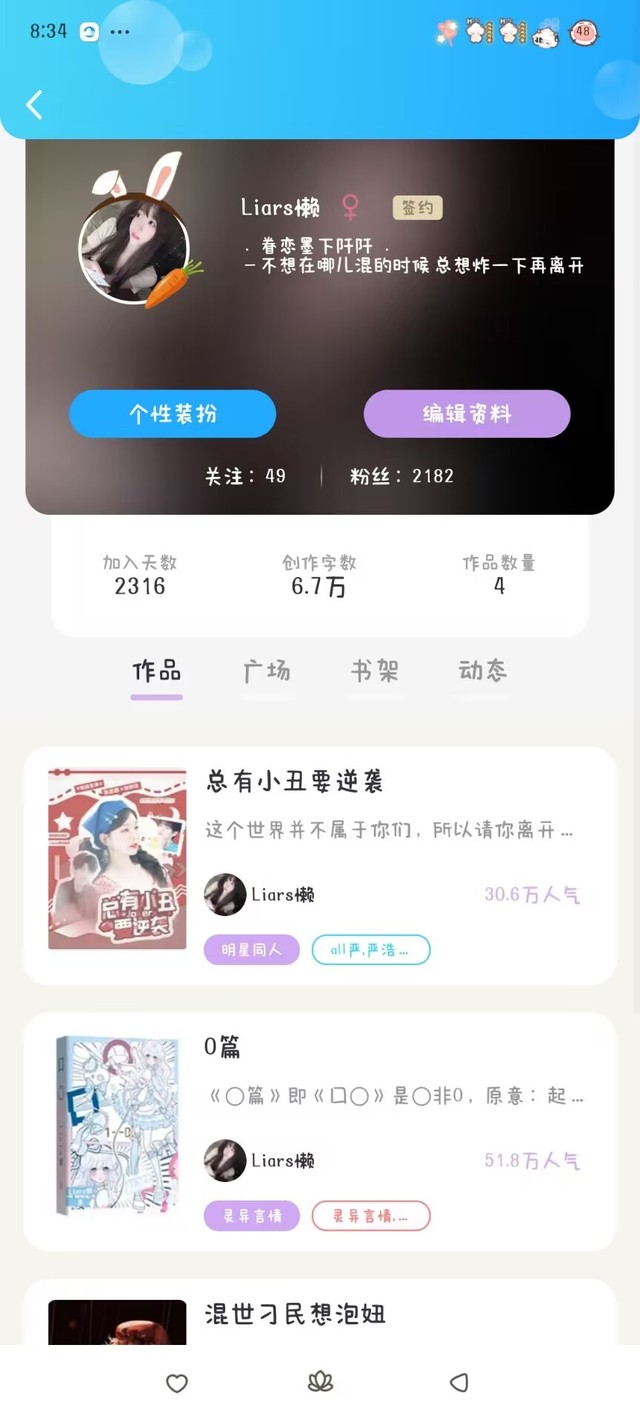Image resolution: width=640 pixels, height=1422 pixels.
Task: Switch to the 书架 tab
Action: click(375, 671)
